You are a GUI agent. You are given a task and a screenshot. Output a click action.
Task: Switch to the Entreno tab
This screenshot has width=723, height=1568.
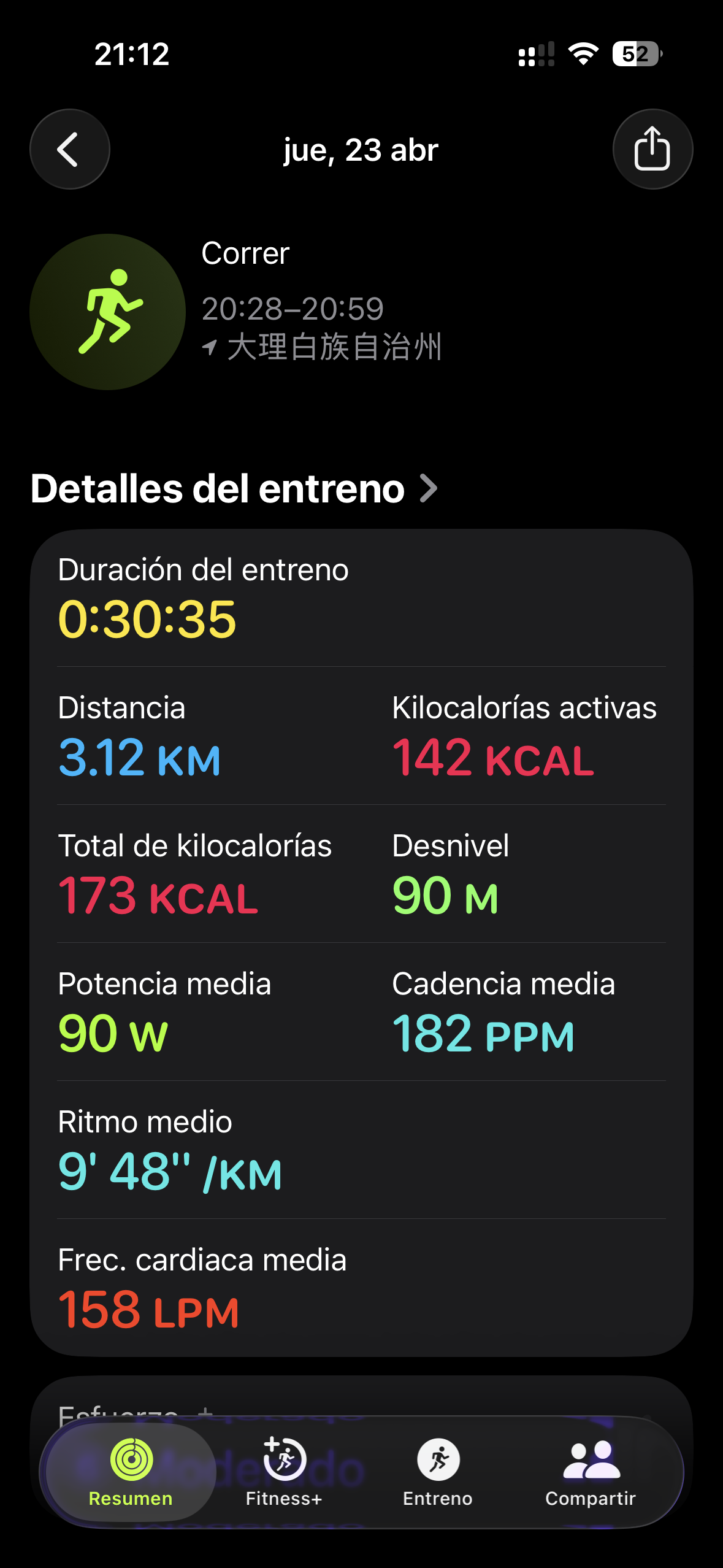tap(437, 1472)
